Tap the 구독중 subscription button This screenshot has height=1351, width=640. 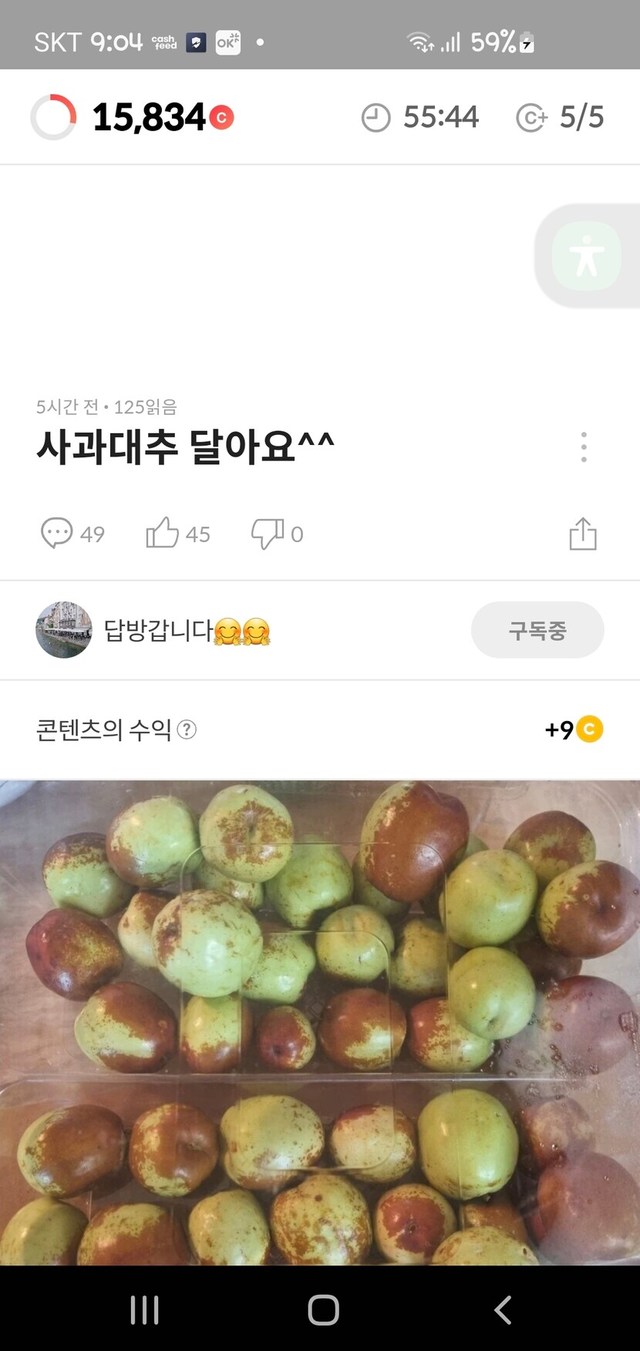click(537, 630)
